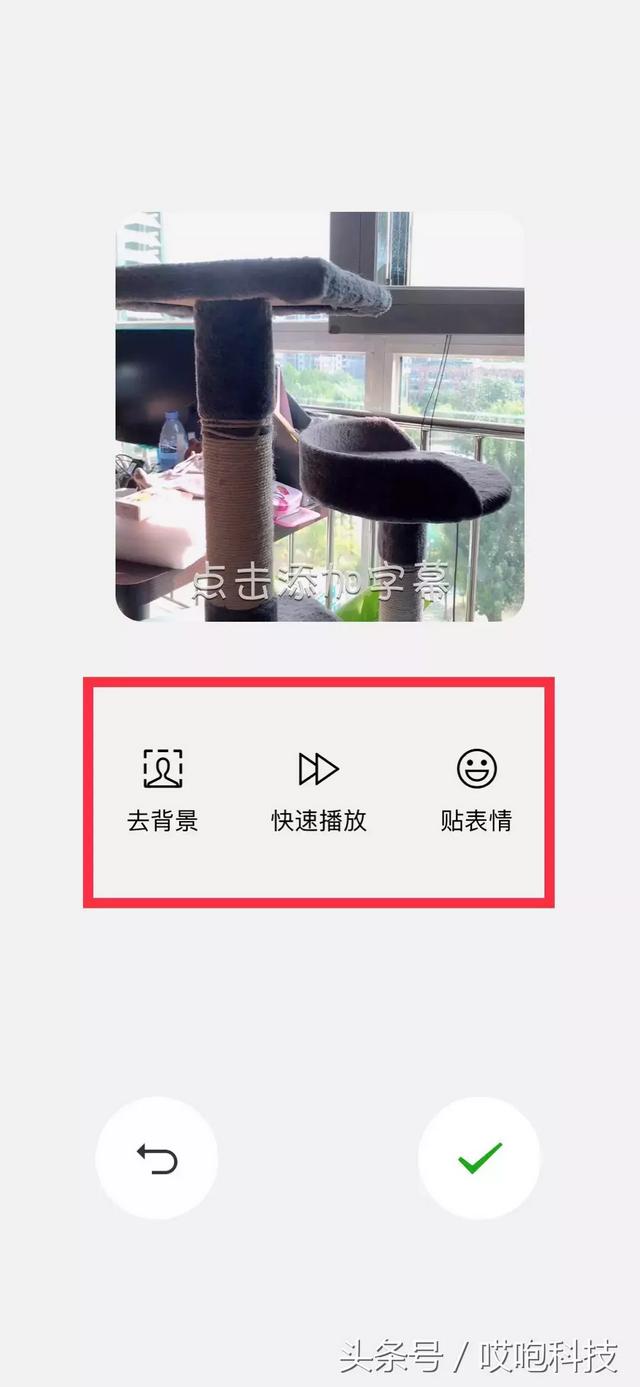This screenshot has width=640, height=1387.
Task: Tap 去背景 to remove the background
Action: tap(162, 788)
